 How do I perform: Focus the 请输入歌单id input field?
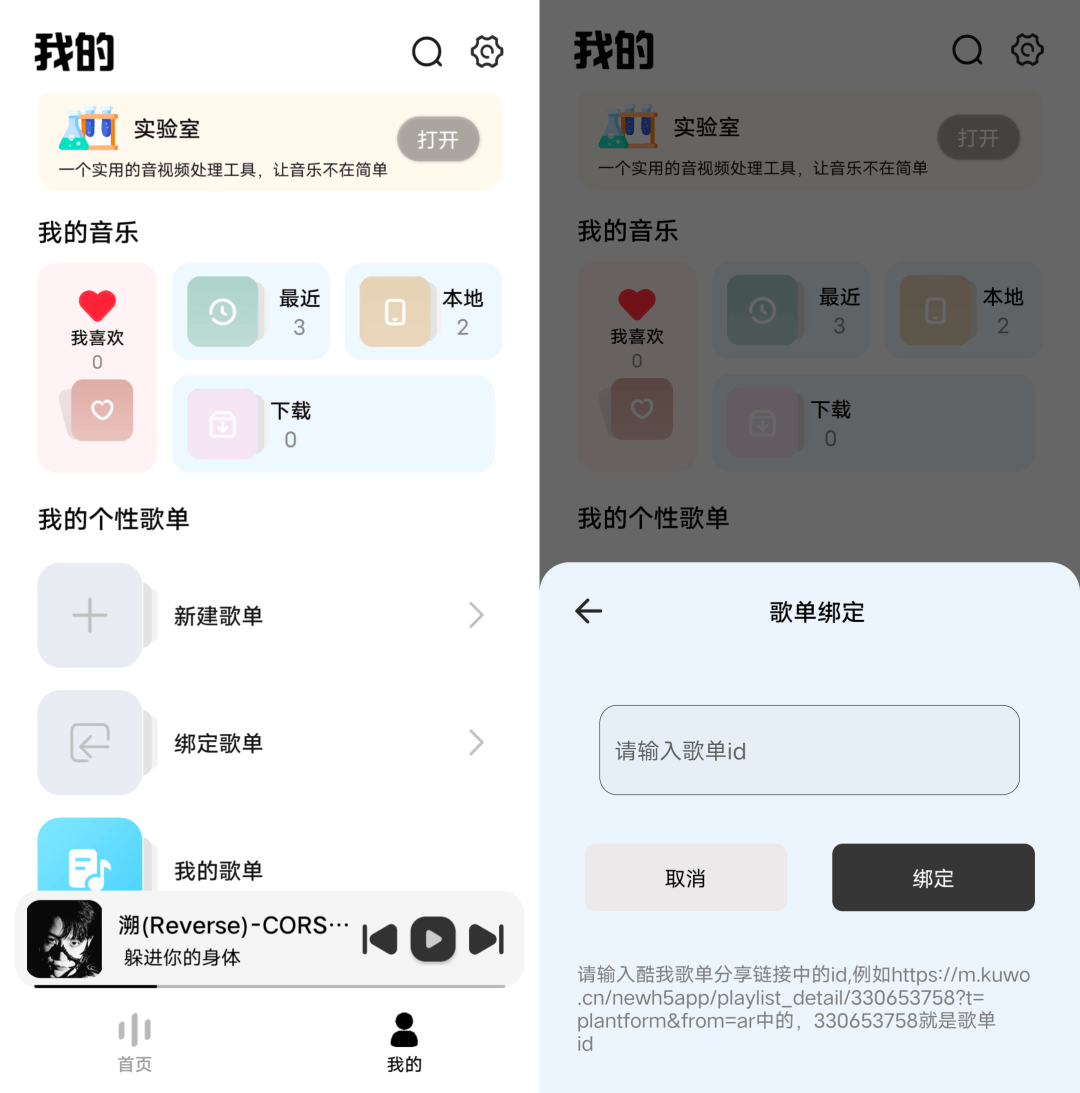[808, 750]
